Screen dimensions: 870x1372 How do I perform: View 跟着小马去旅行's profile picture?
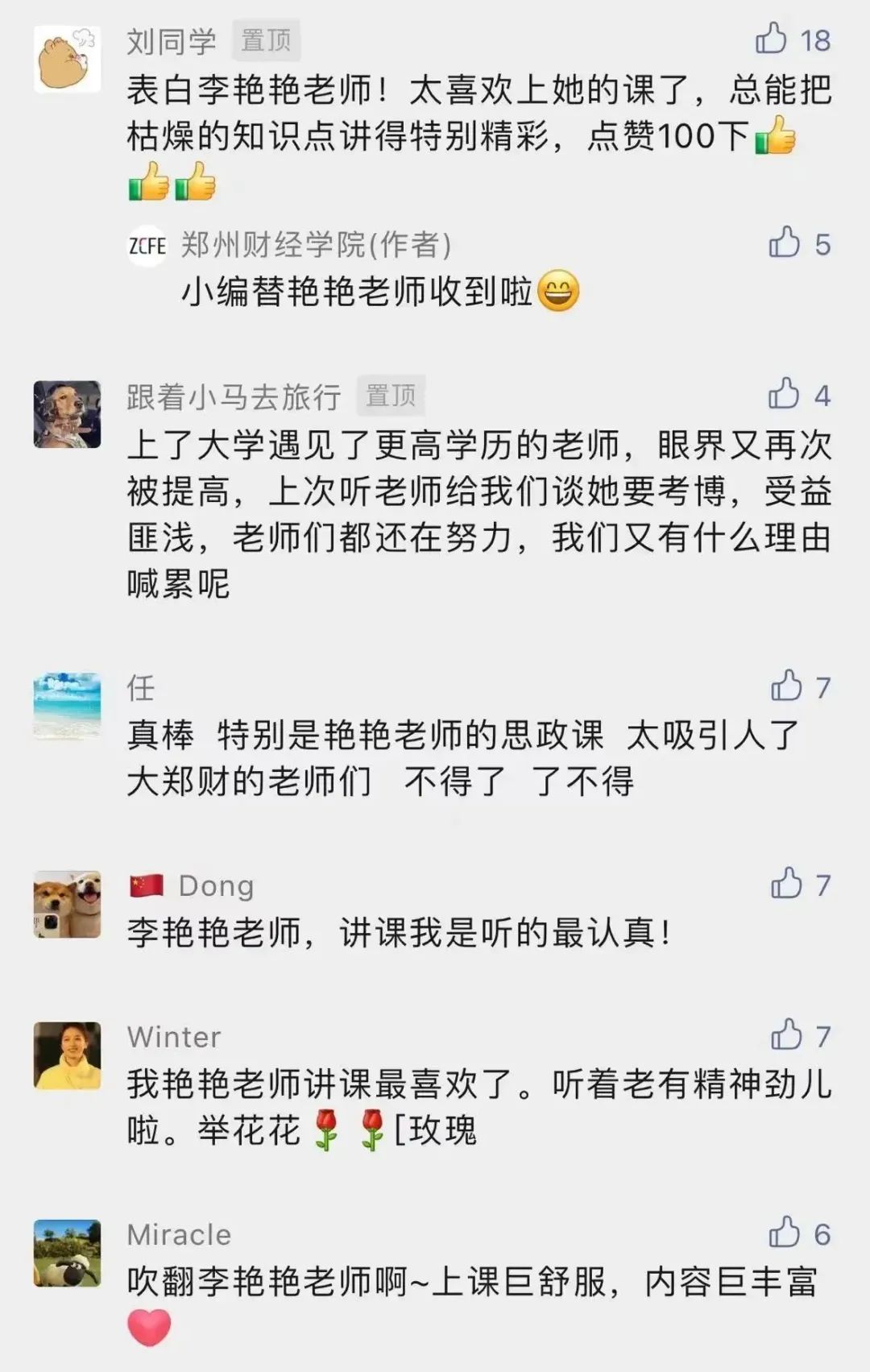[x=67, y=414]
